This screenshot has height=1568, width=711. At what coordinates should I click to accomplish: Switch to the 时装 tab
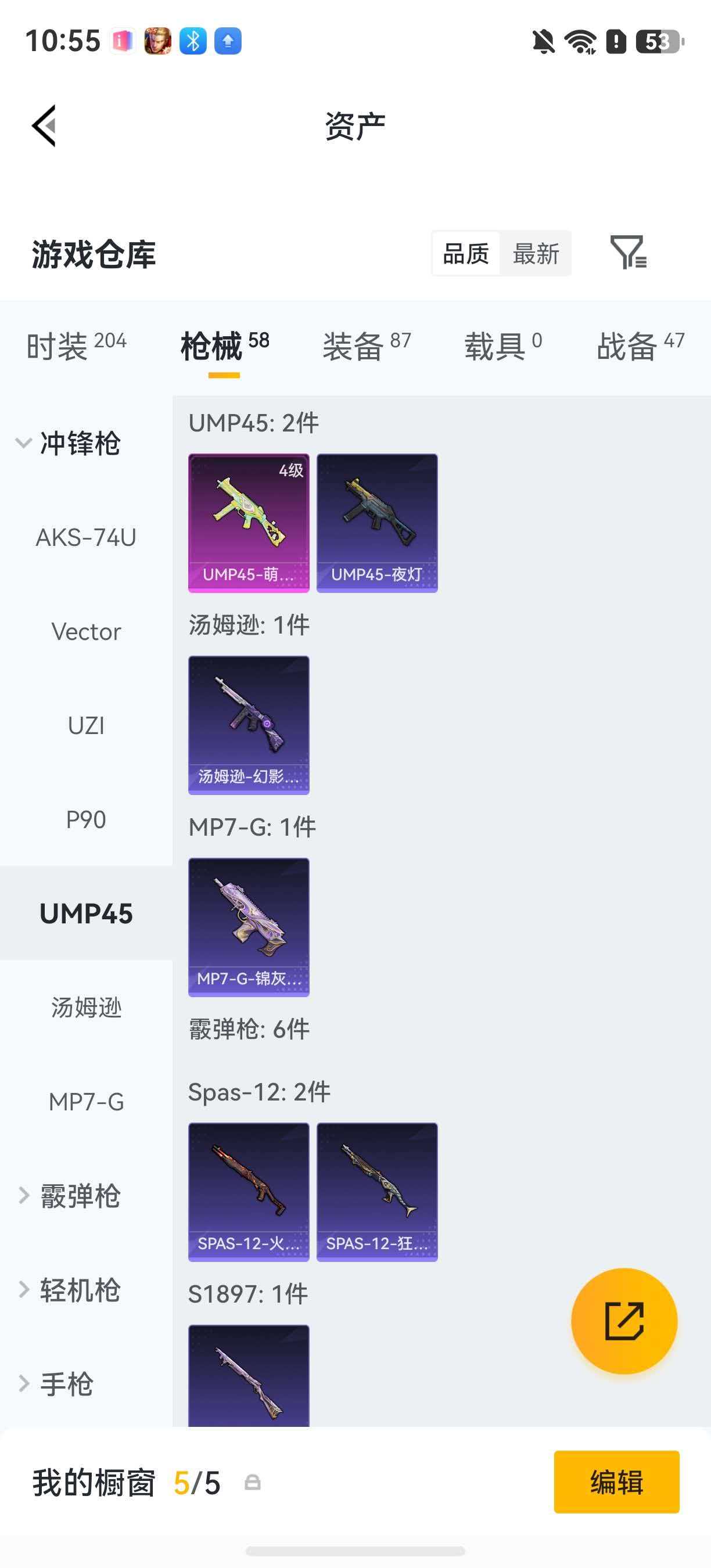point(76,346)
